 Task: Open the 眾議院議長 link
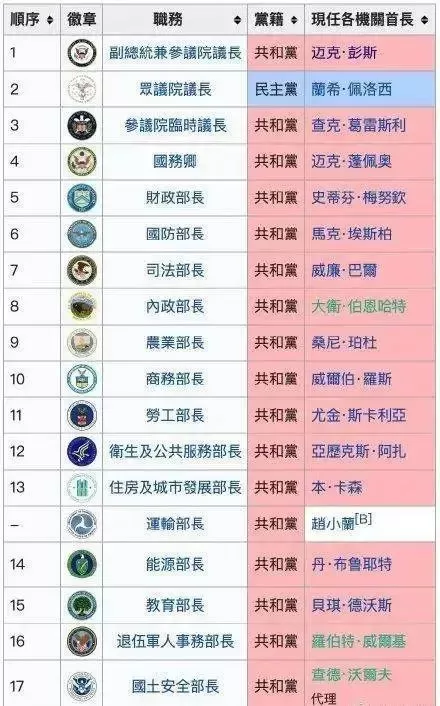pos(175,89)
